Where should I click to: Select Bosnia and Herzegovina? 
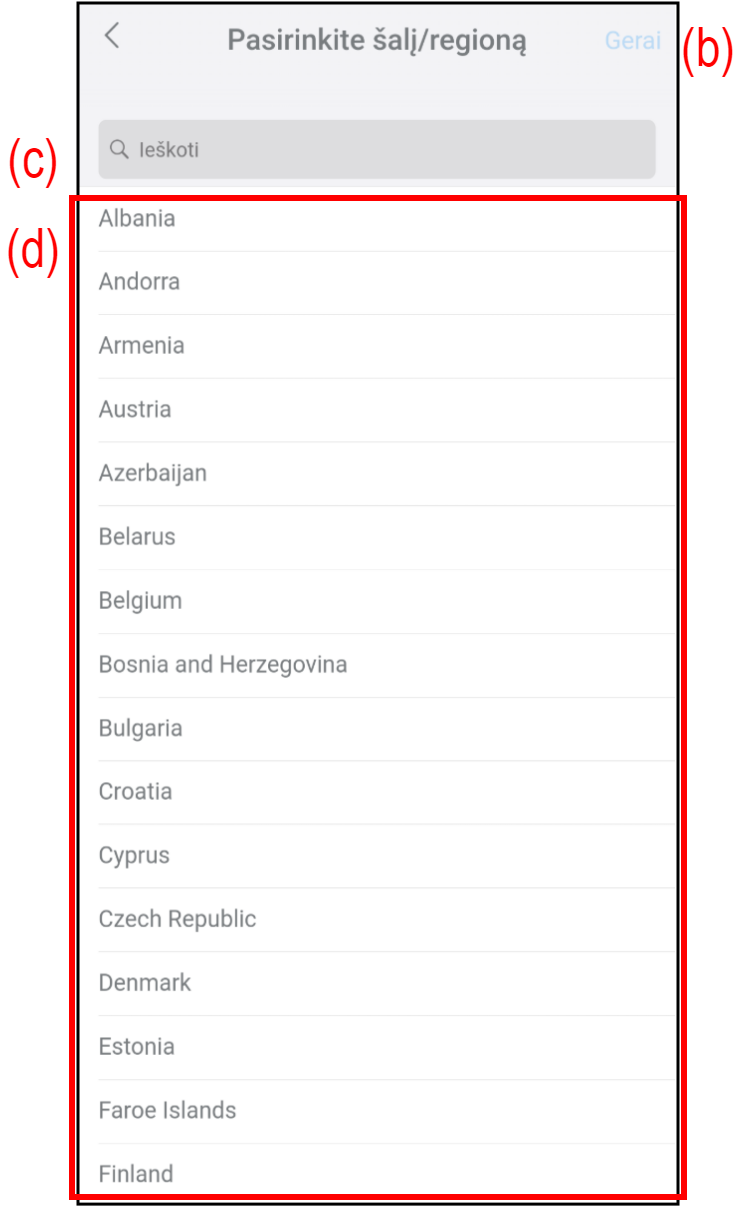[222, 665]
